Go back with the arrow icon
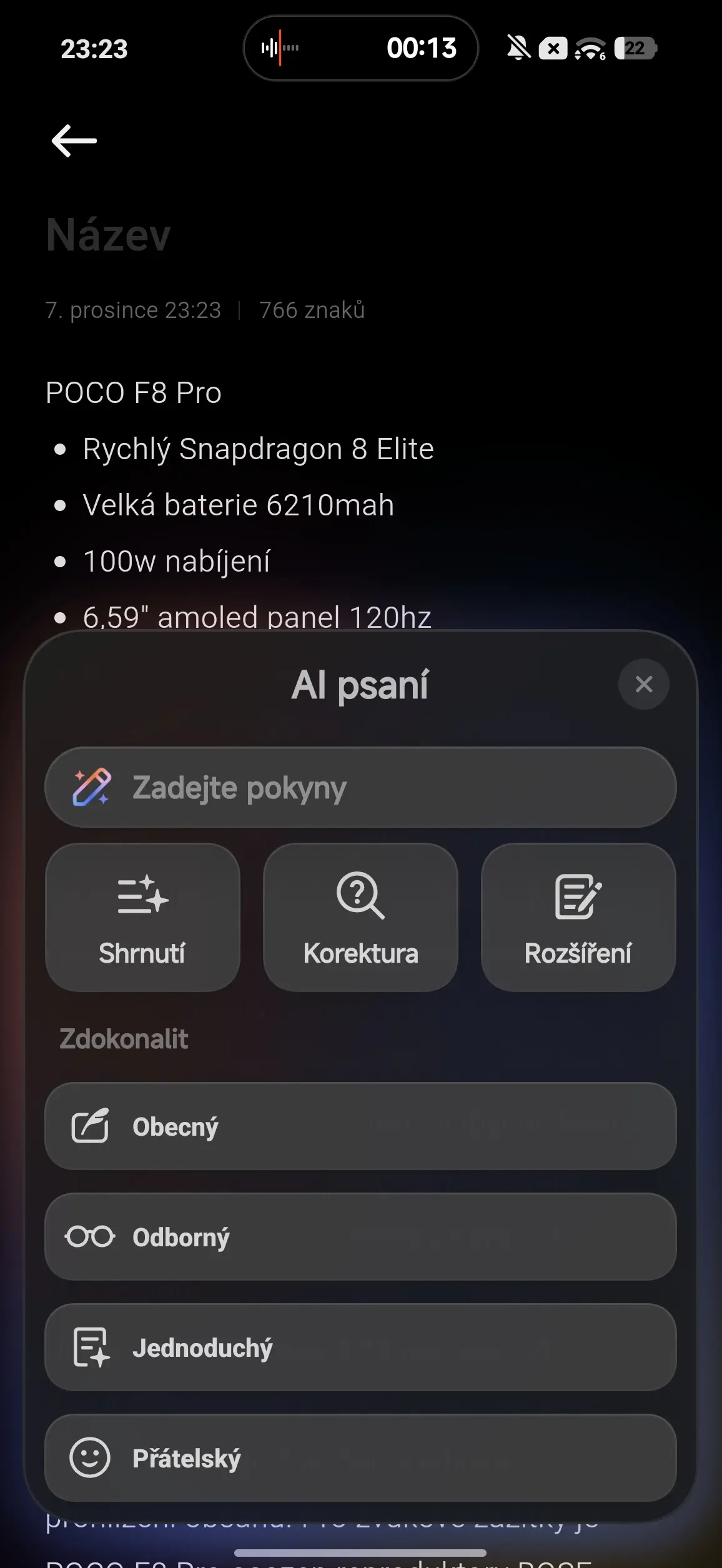 pyautogui.click(x=74, y=140)
